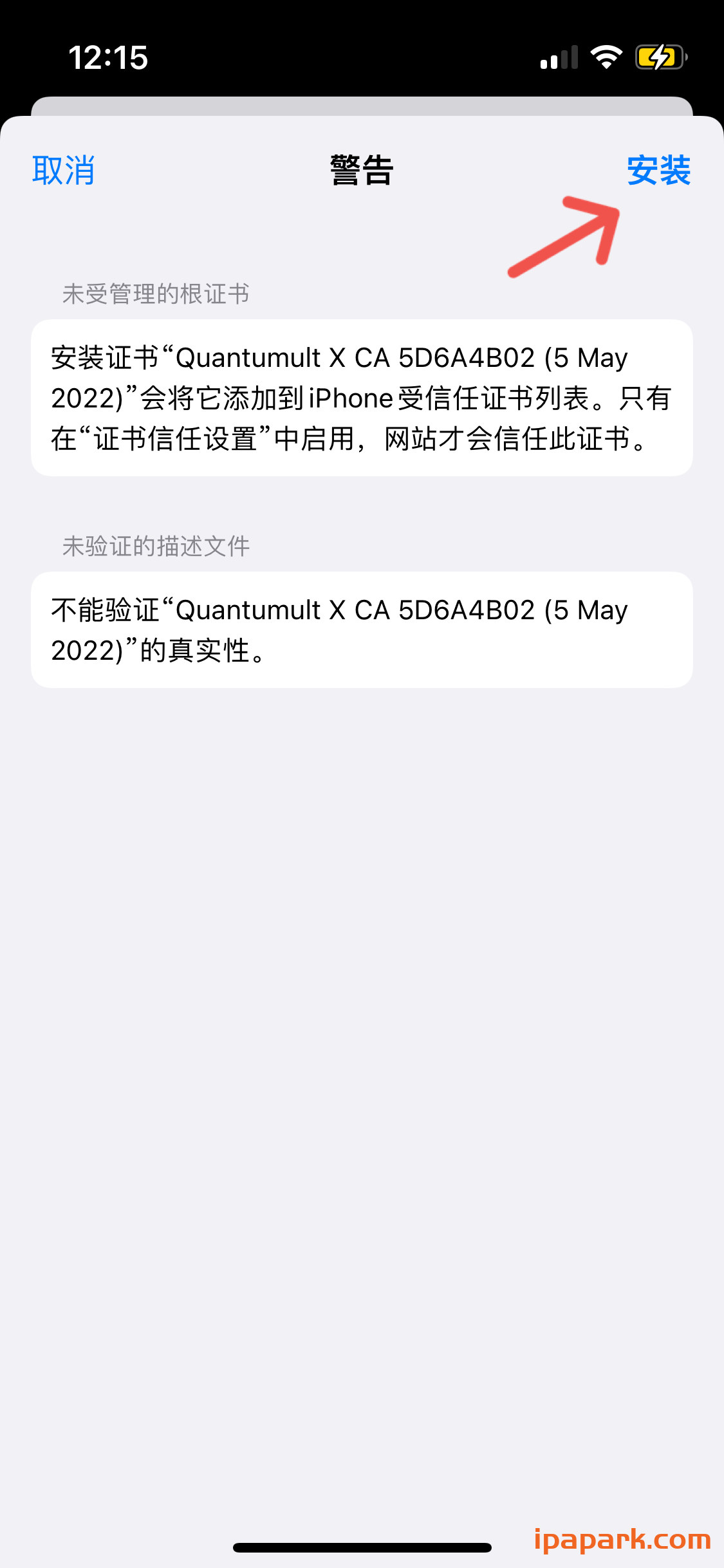Select the 未验证的描述文件 section header
The width and height of the screenshot is (724, 1568).
[156, 546]
